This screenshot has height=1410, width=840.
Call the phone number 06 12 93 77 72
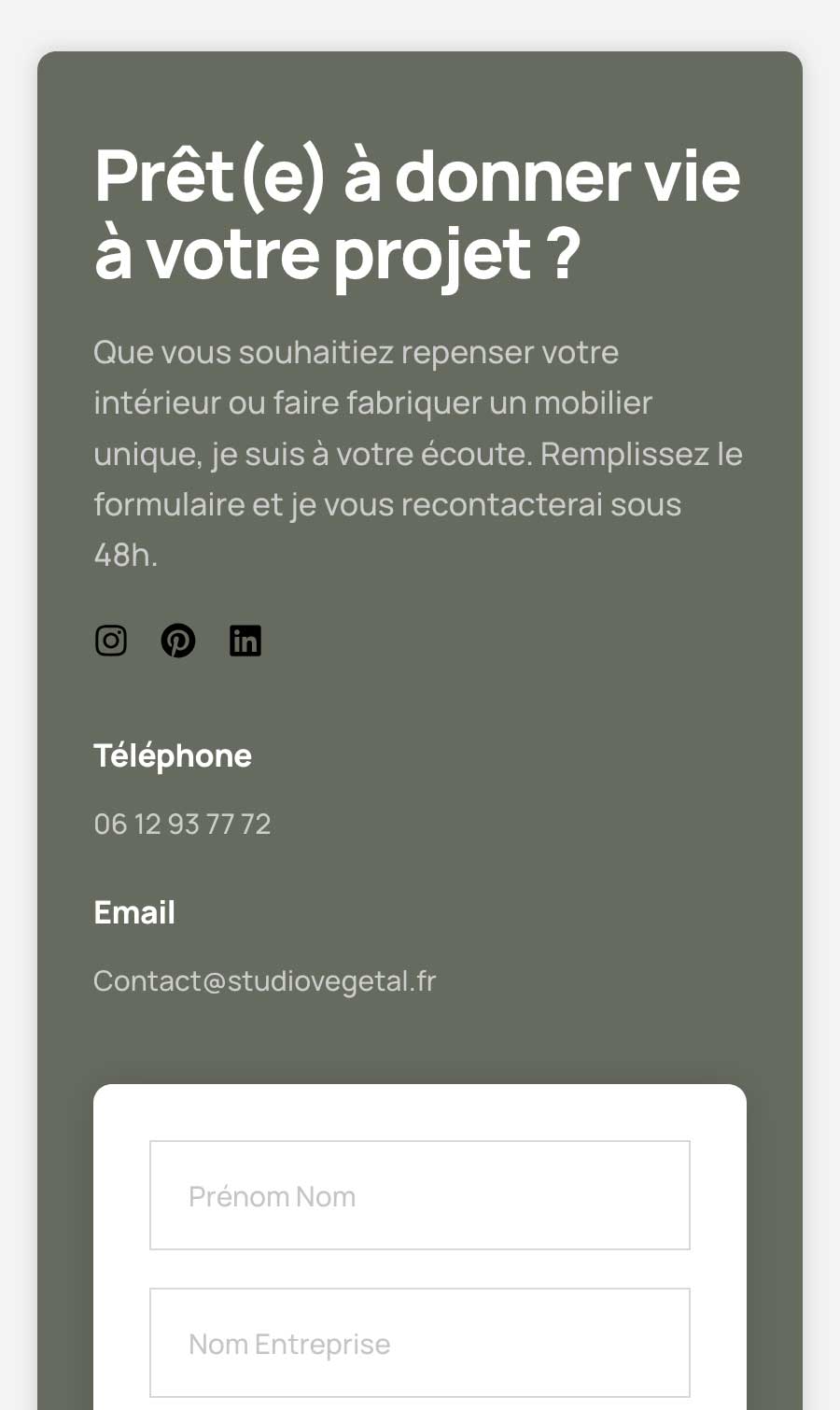tap(182, 824)
